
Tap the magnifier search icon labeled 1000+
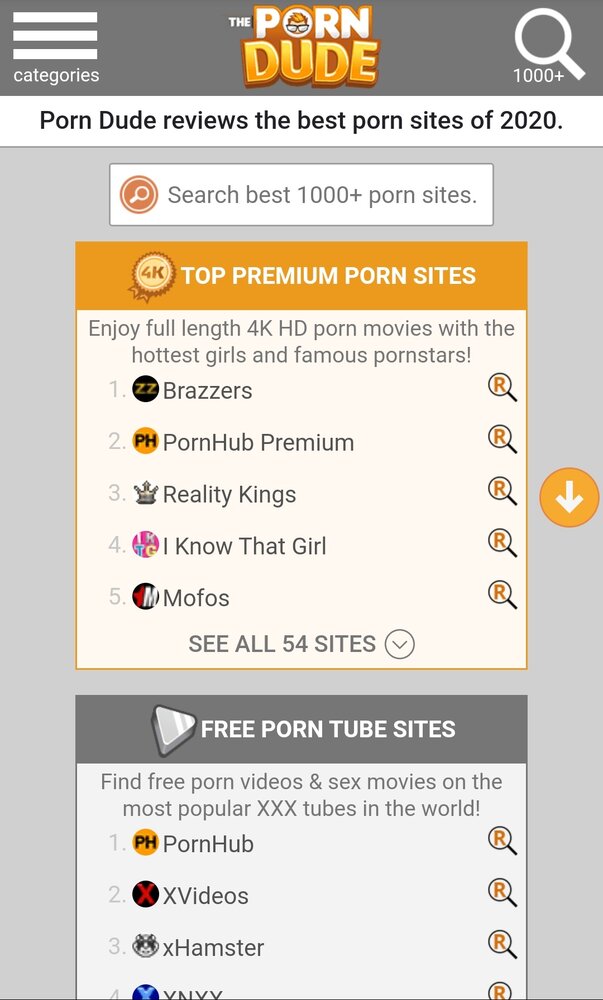point(546,46)
